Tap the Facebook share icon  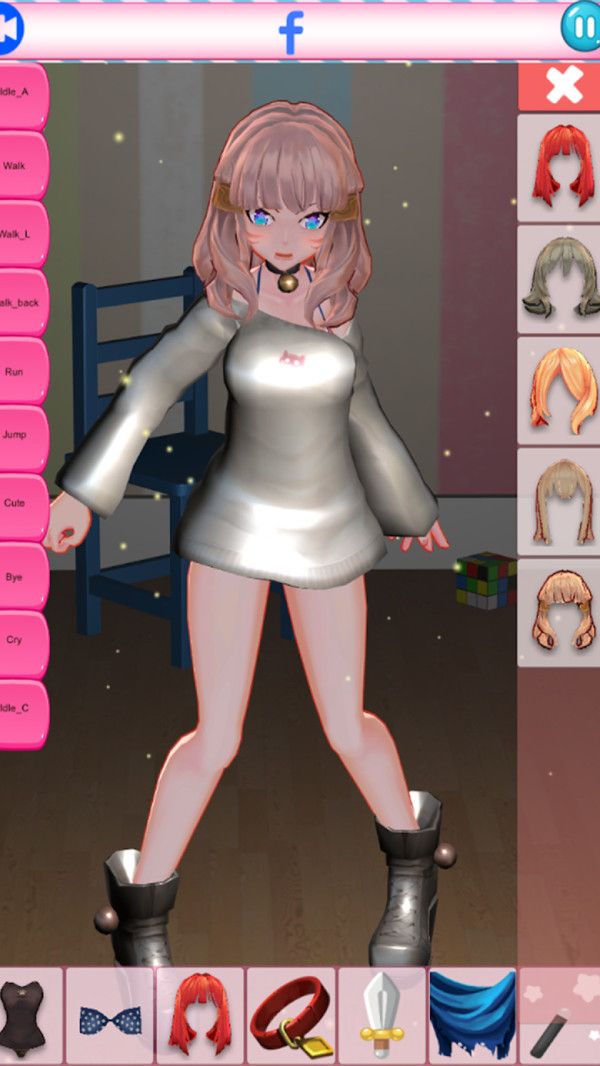[290, 33]
